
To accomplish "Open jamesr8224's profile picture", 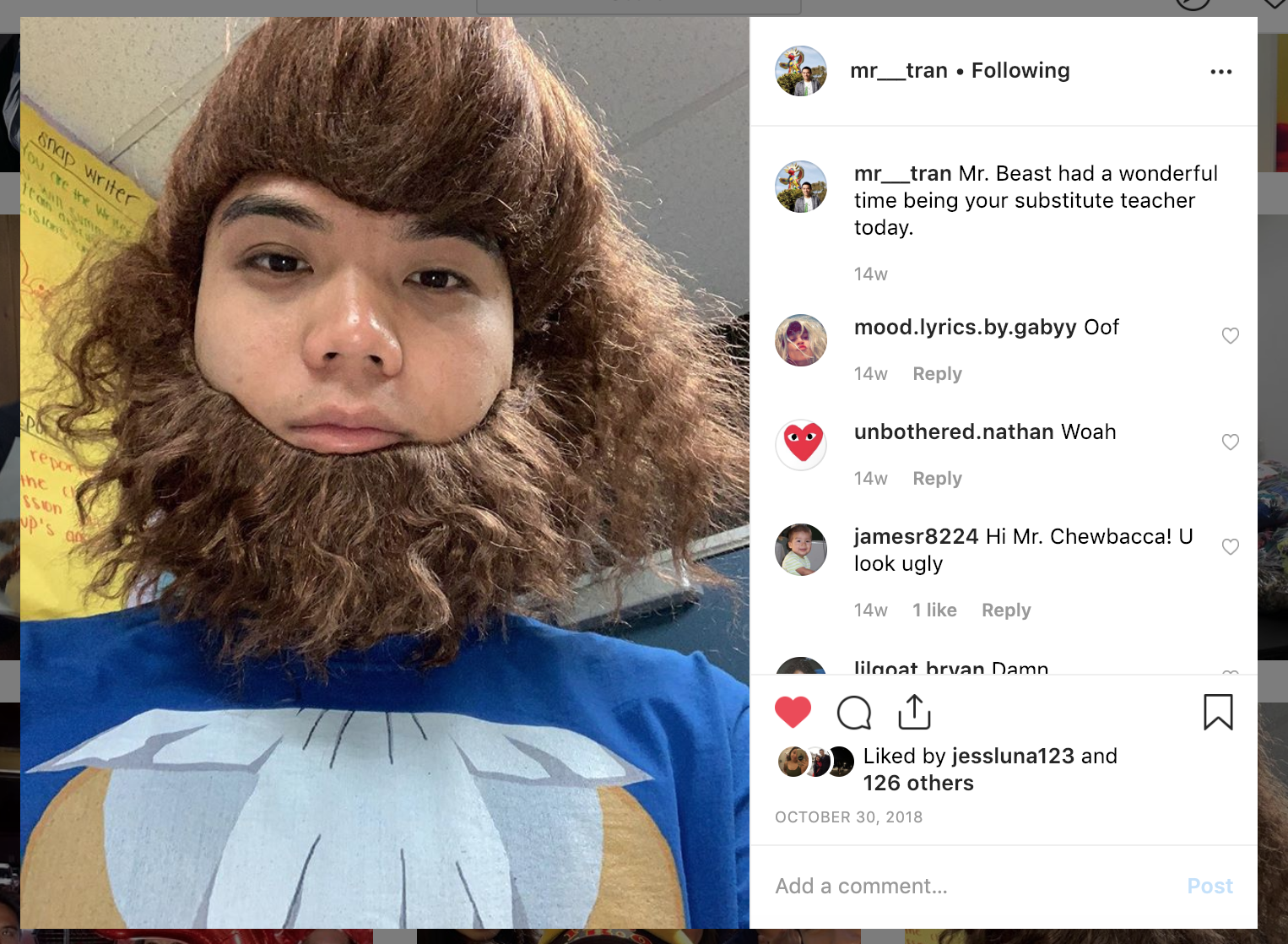I will (x=800, y=550).
